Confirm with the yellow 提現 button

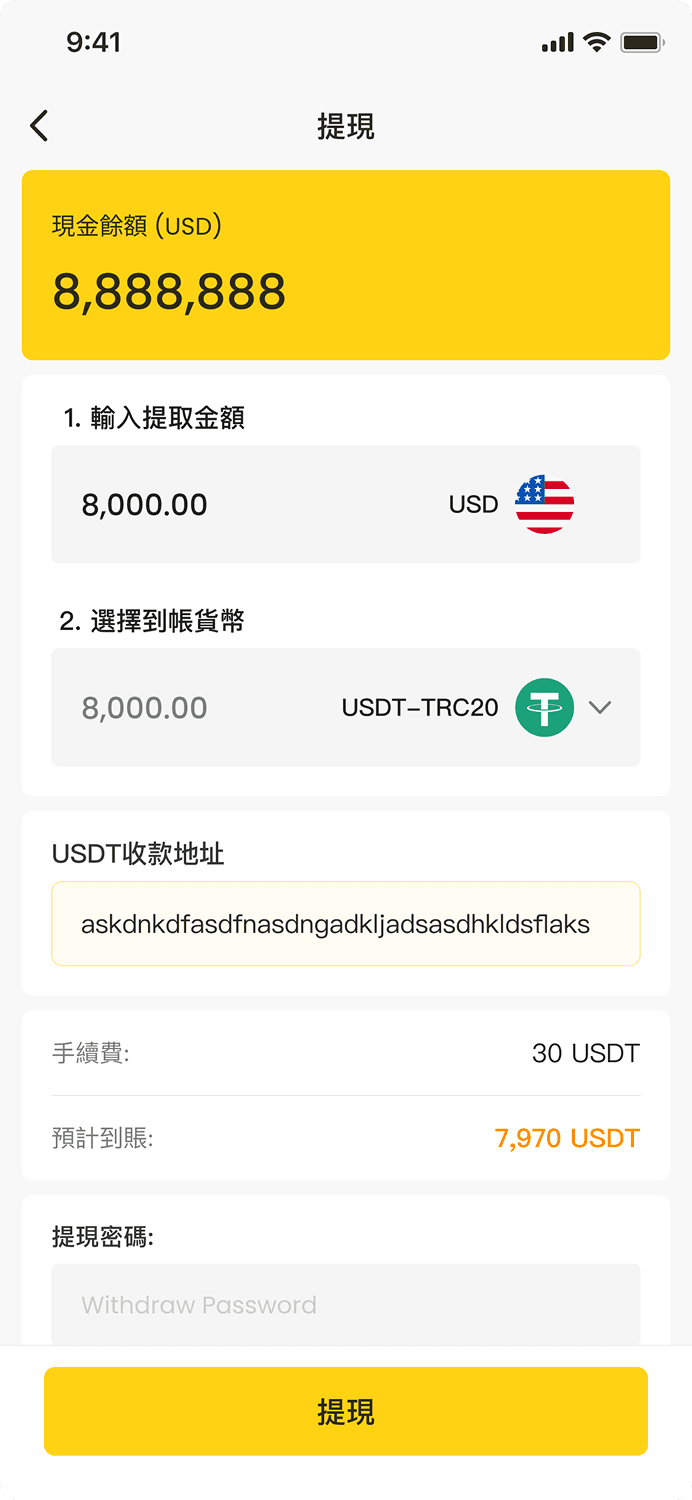pos(345,1411)
